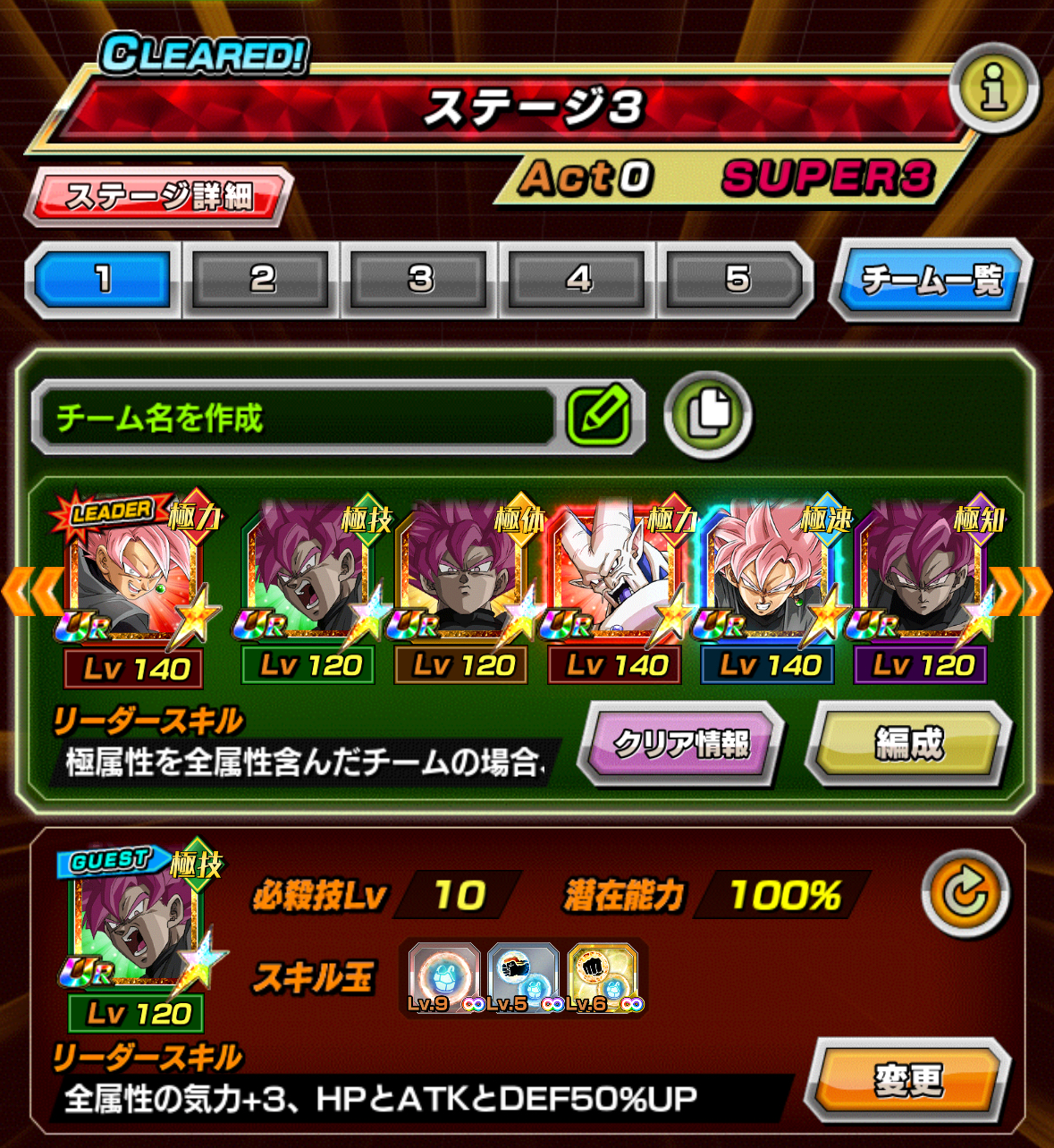Tap 変更 to change guest
The image size is (1054, 1148).
pos(906,1081)
